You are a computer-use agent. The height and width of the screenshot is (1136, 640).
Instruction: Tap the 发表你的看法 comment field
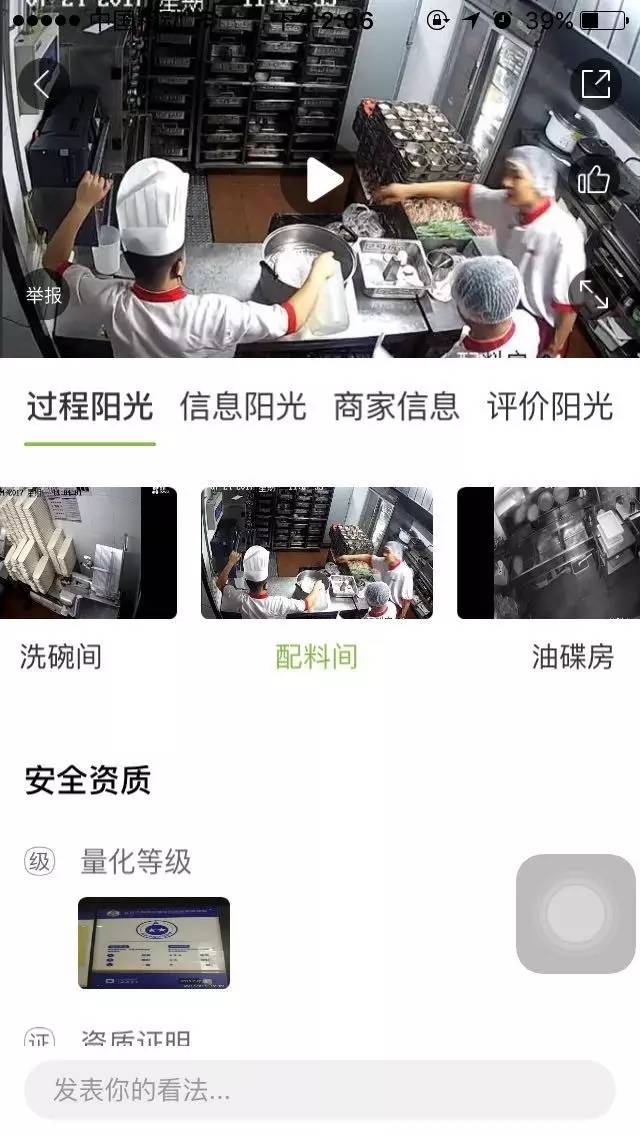320,1090
